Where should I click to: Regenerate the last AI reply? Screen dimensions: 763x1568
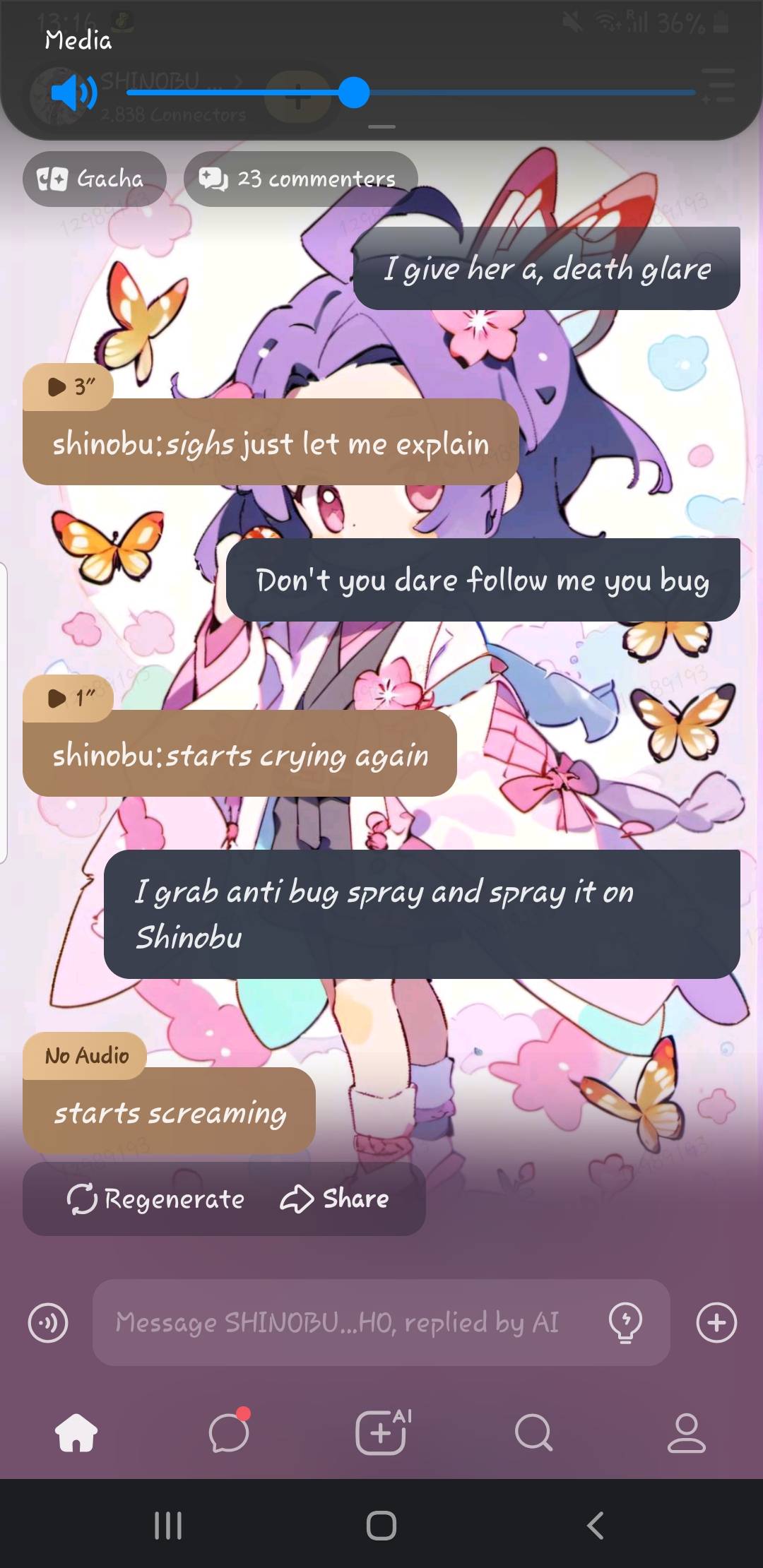(x=156, y=1199)
